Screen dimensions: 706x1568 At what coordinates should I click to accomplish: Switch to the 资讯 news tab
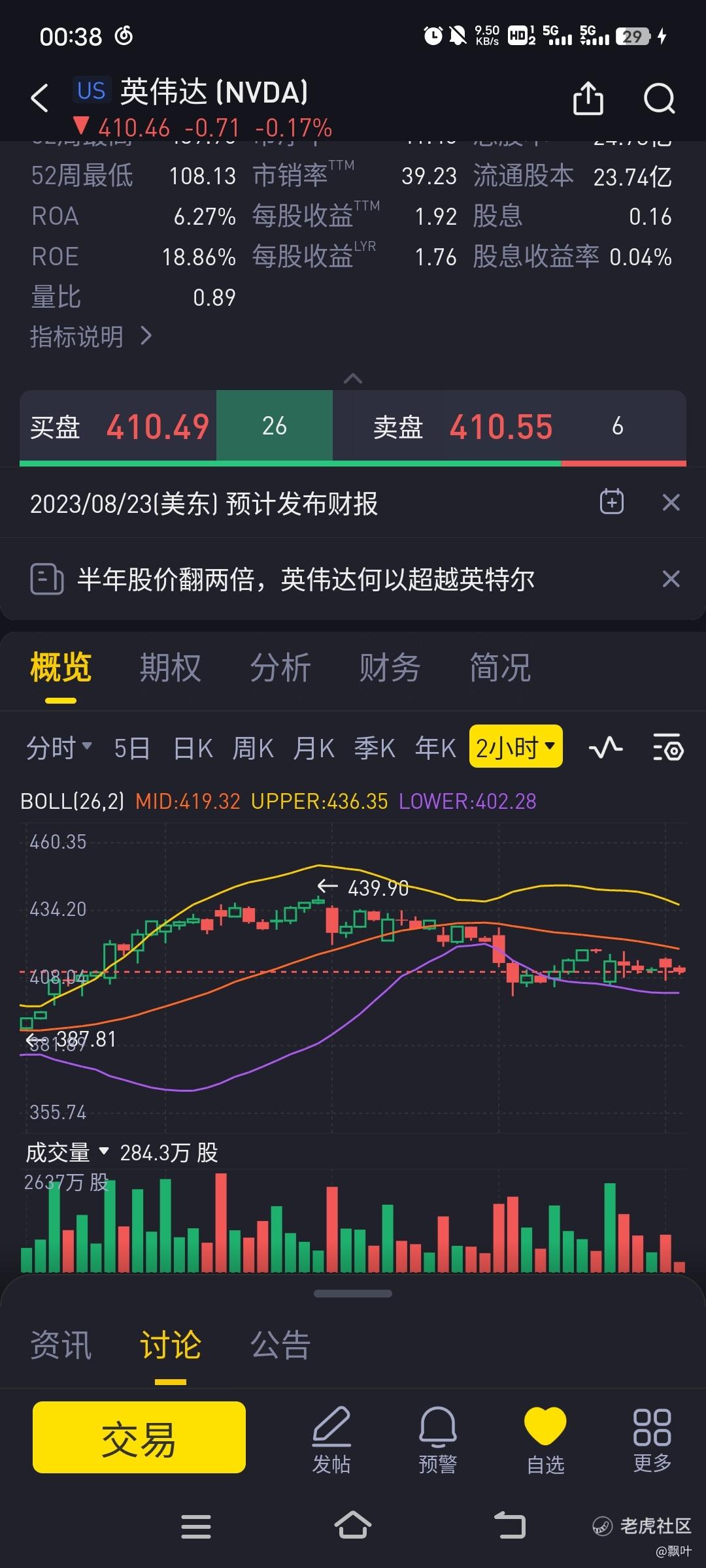(61, 1345)
